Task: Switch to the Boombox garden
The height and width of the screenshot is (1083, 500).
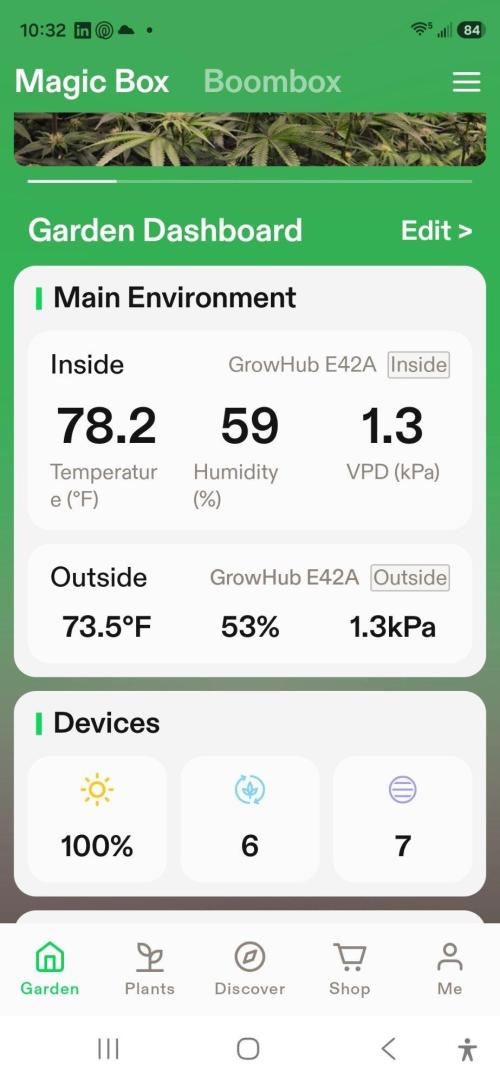Action: click(272, 82)
